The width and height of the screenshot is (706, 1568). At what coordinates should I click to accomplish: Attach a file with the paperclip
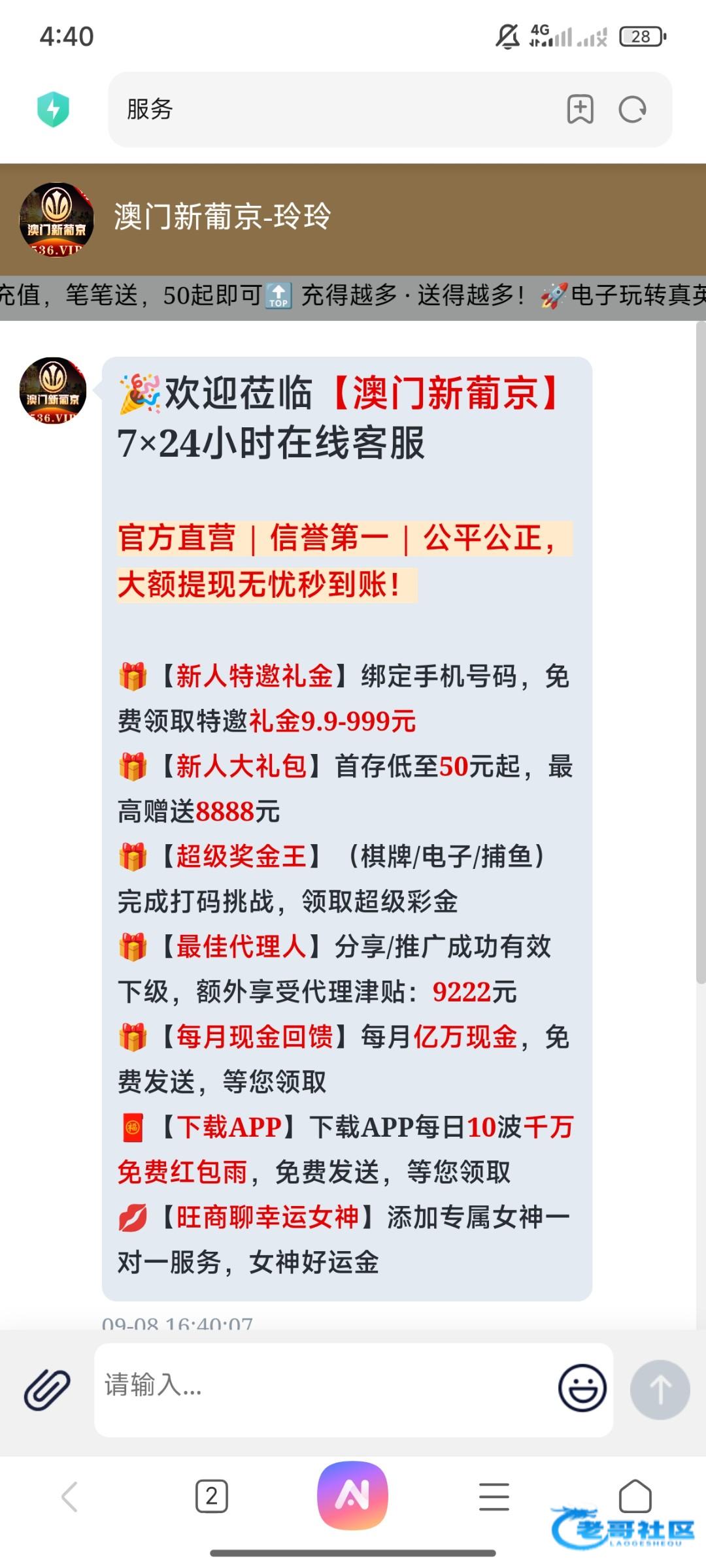click(x=47, y=1389)
